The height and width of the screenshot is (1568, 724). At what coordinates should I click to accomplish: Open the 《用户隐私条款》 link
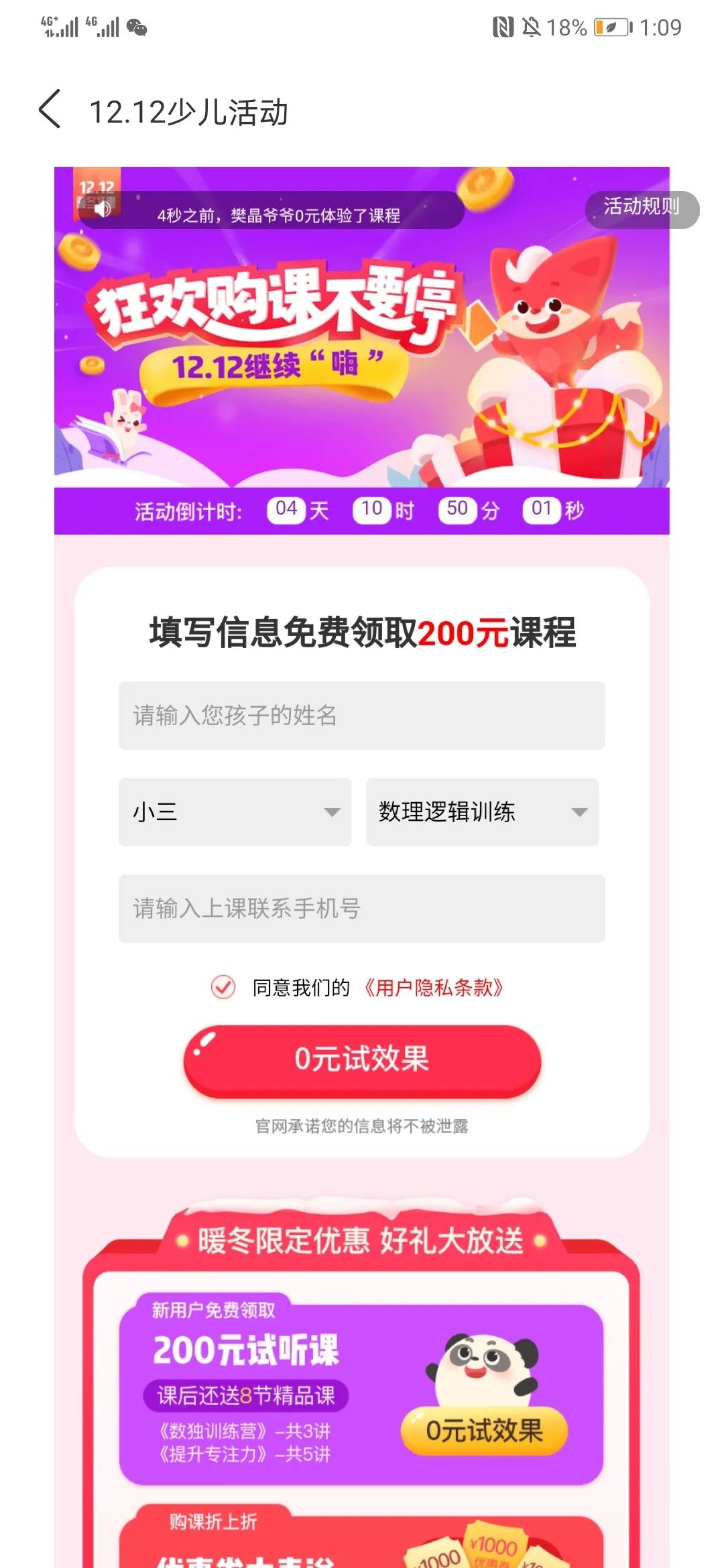[433, 988]
